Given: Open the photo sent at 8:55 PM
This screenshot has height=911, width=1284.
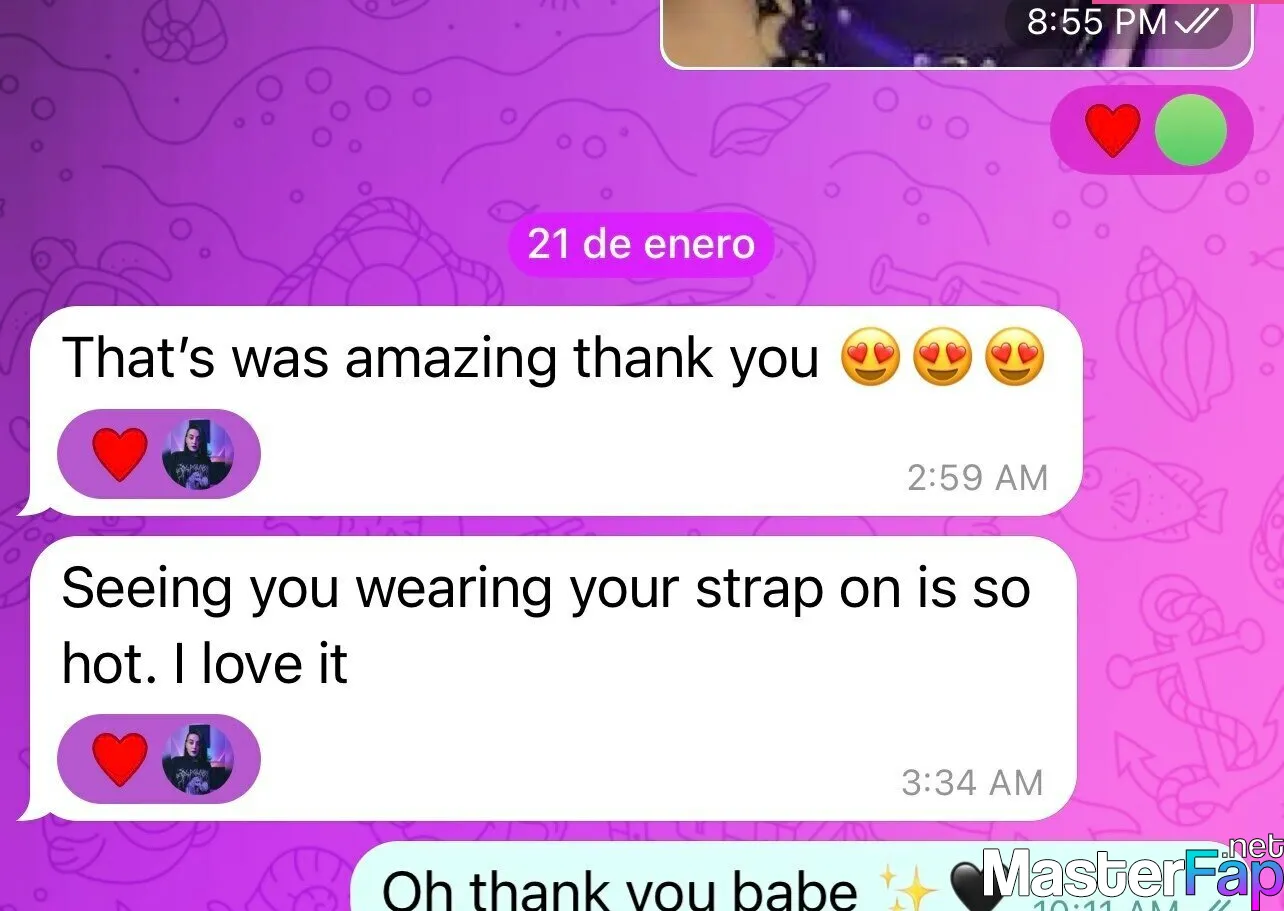Looking at the screenshot, I should tap(850, 32).
